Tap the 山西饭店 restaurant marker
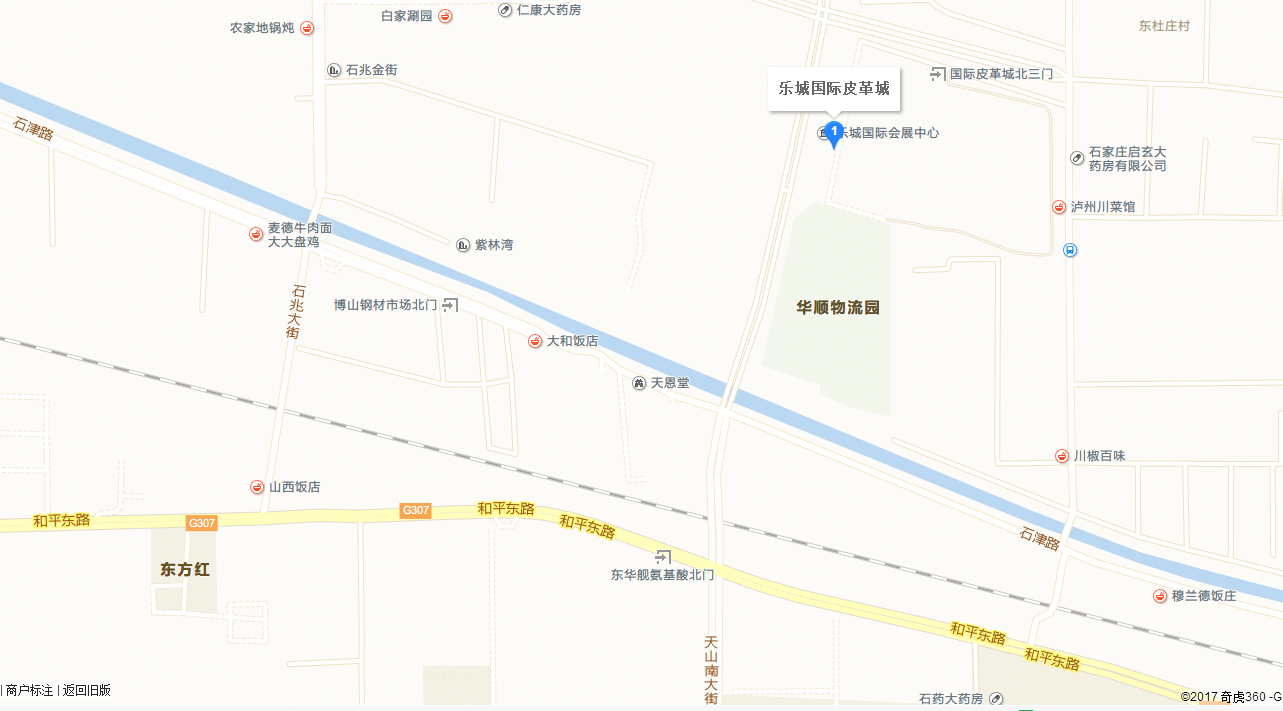Screen dimensions: 1283x711 click(257, 487)
